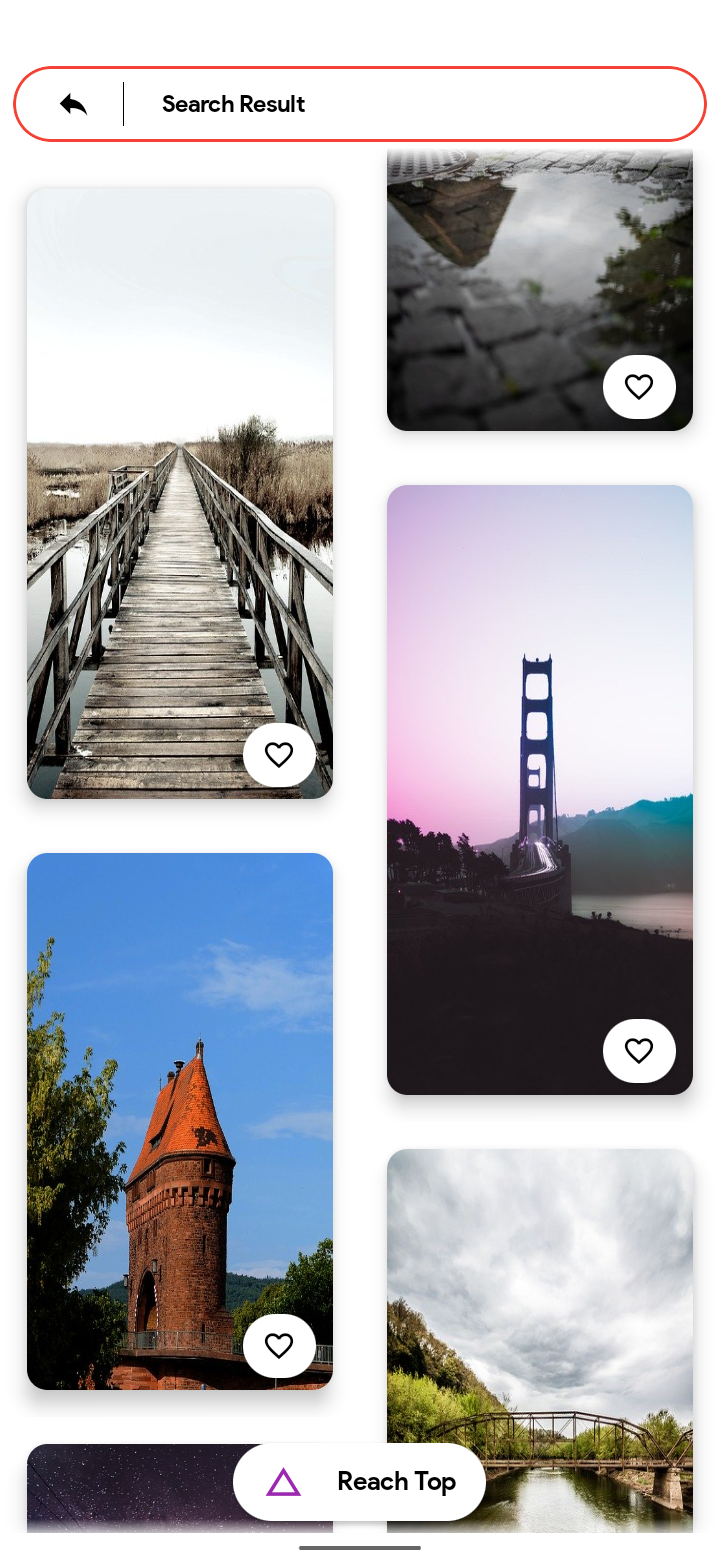Tap the heart icon on the red tower photo

pos(279,1345)
